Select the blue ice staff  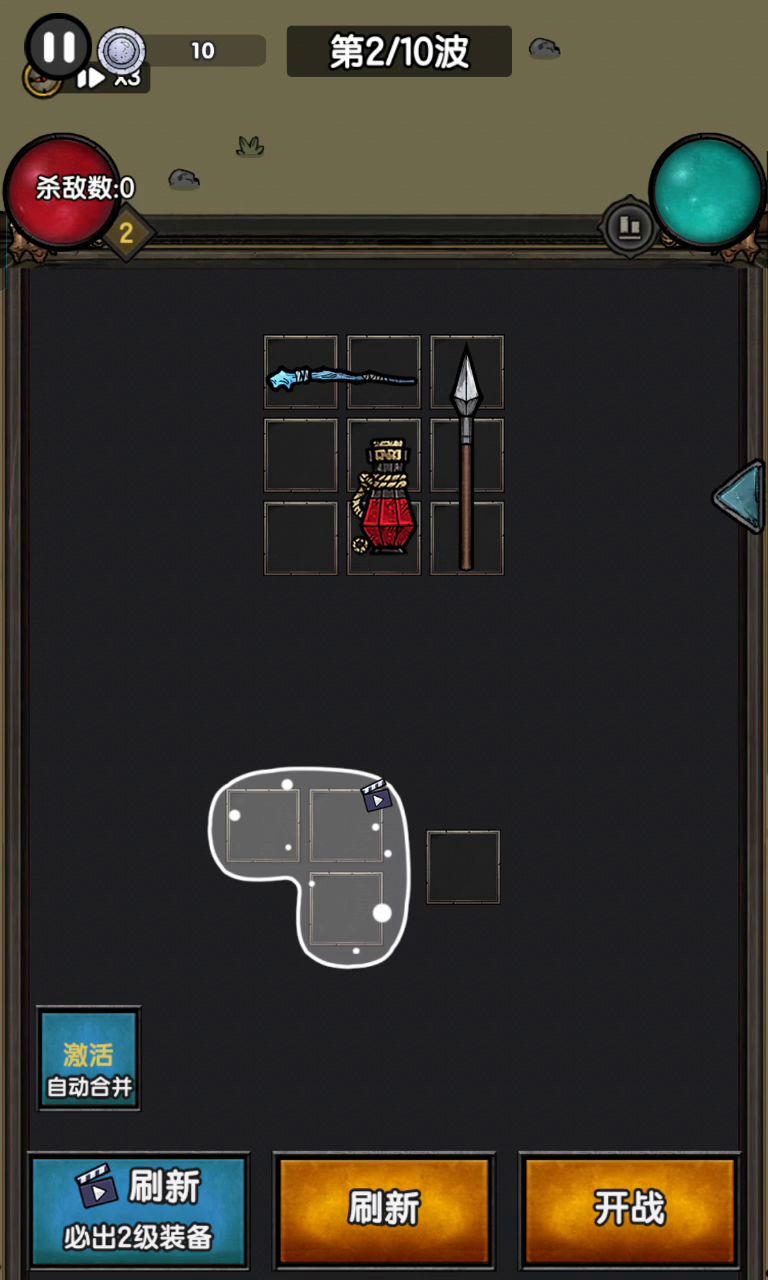click(x=341, y=377)
